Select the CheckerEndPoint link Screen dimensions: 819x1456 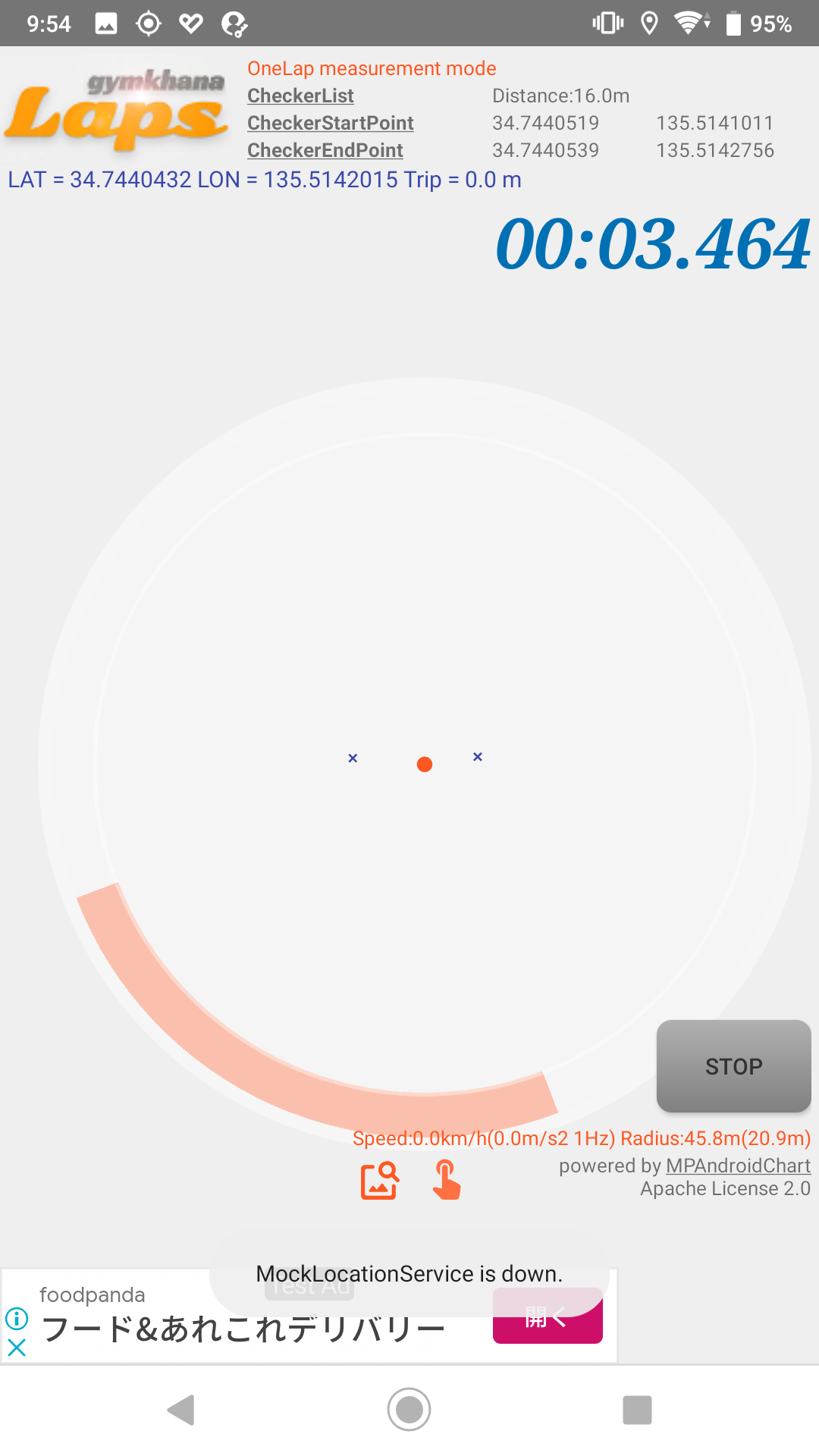(325, 150)
